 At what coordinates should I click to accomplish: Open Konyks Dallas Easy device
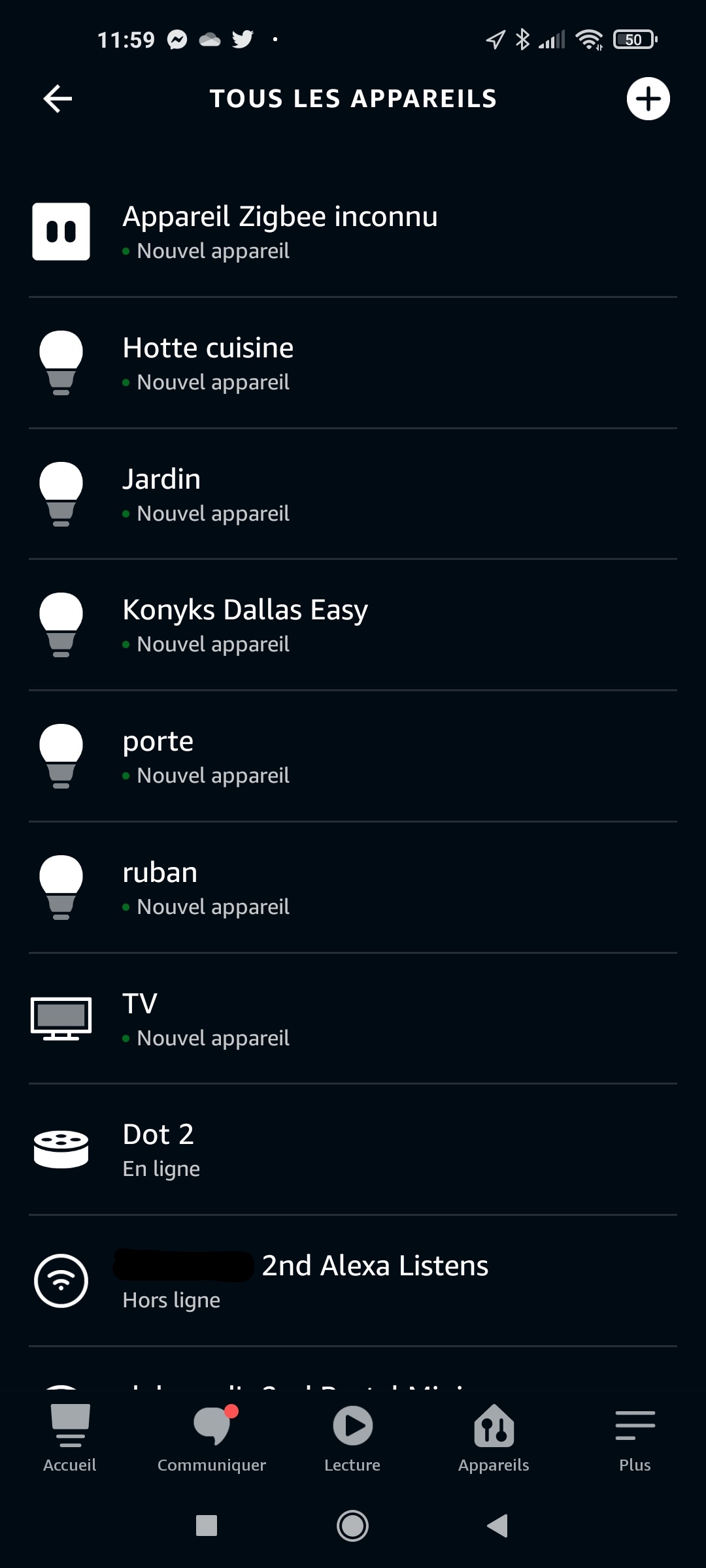[353, 625]
